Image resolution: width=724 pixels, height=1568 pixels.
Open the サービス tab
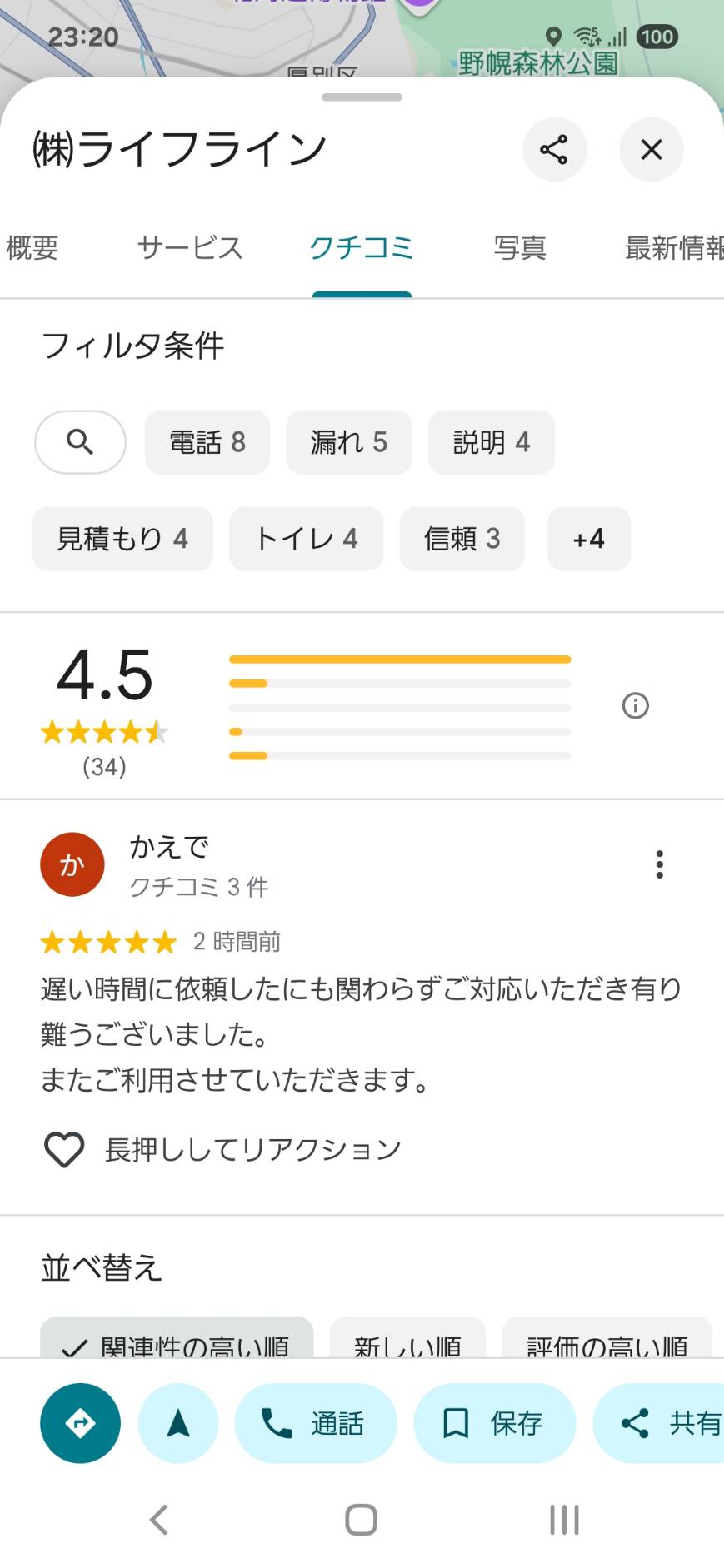point(190,248)
